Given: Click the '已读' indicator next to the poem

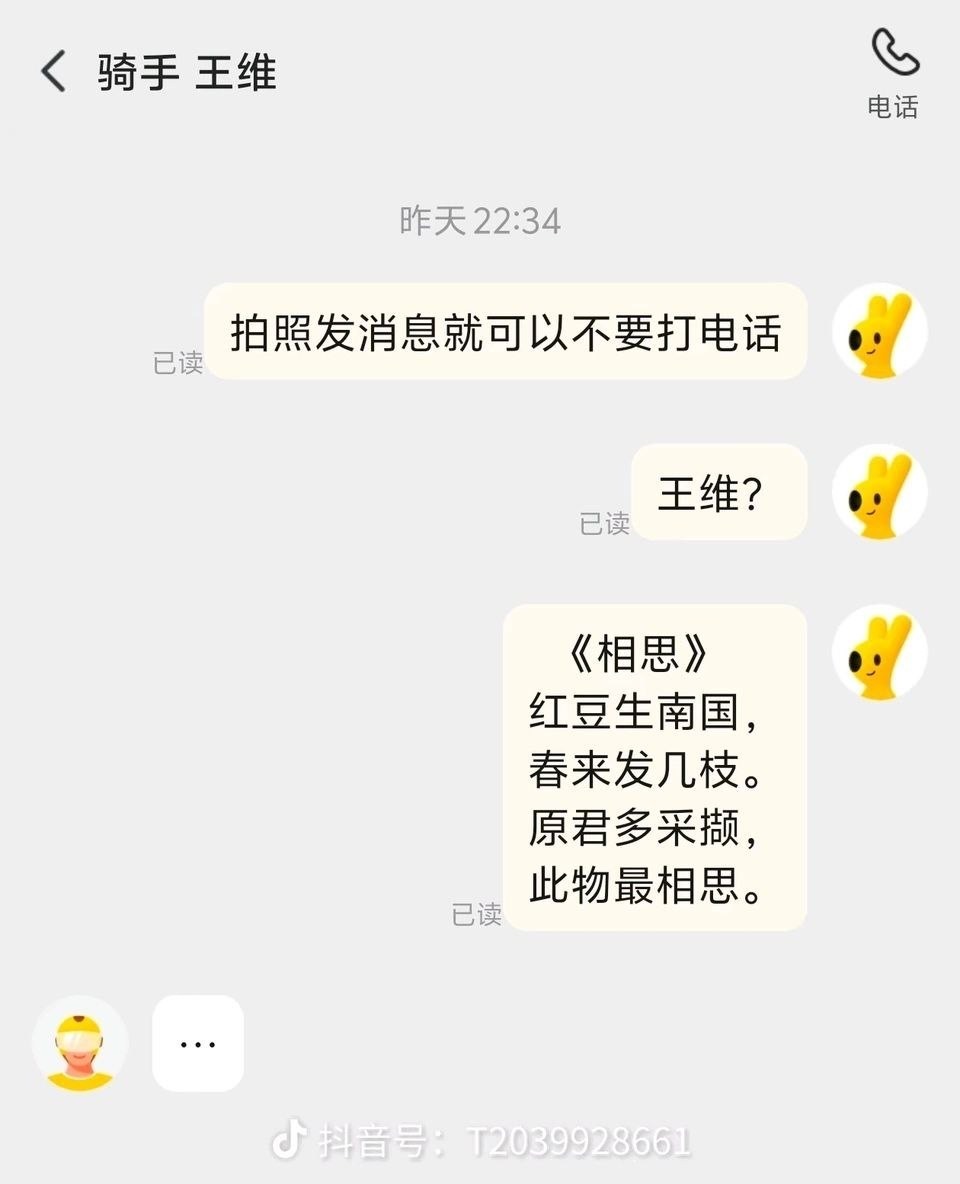Looking at the screenshot, I should point(474,913).
